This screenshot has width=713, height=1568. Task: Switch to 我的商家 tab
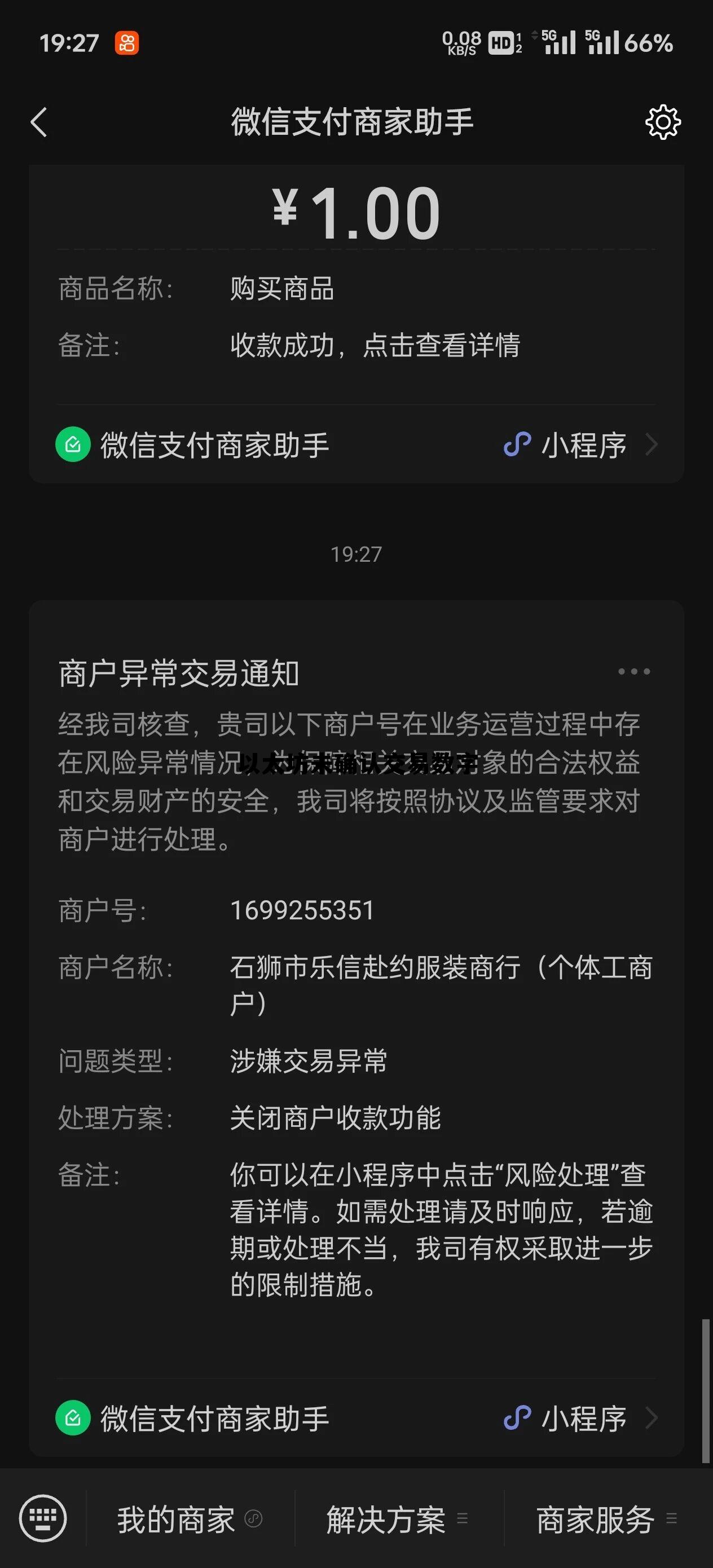[x=175, y=1520]
